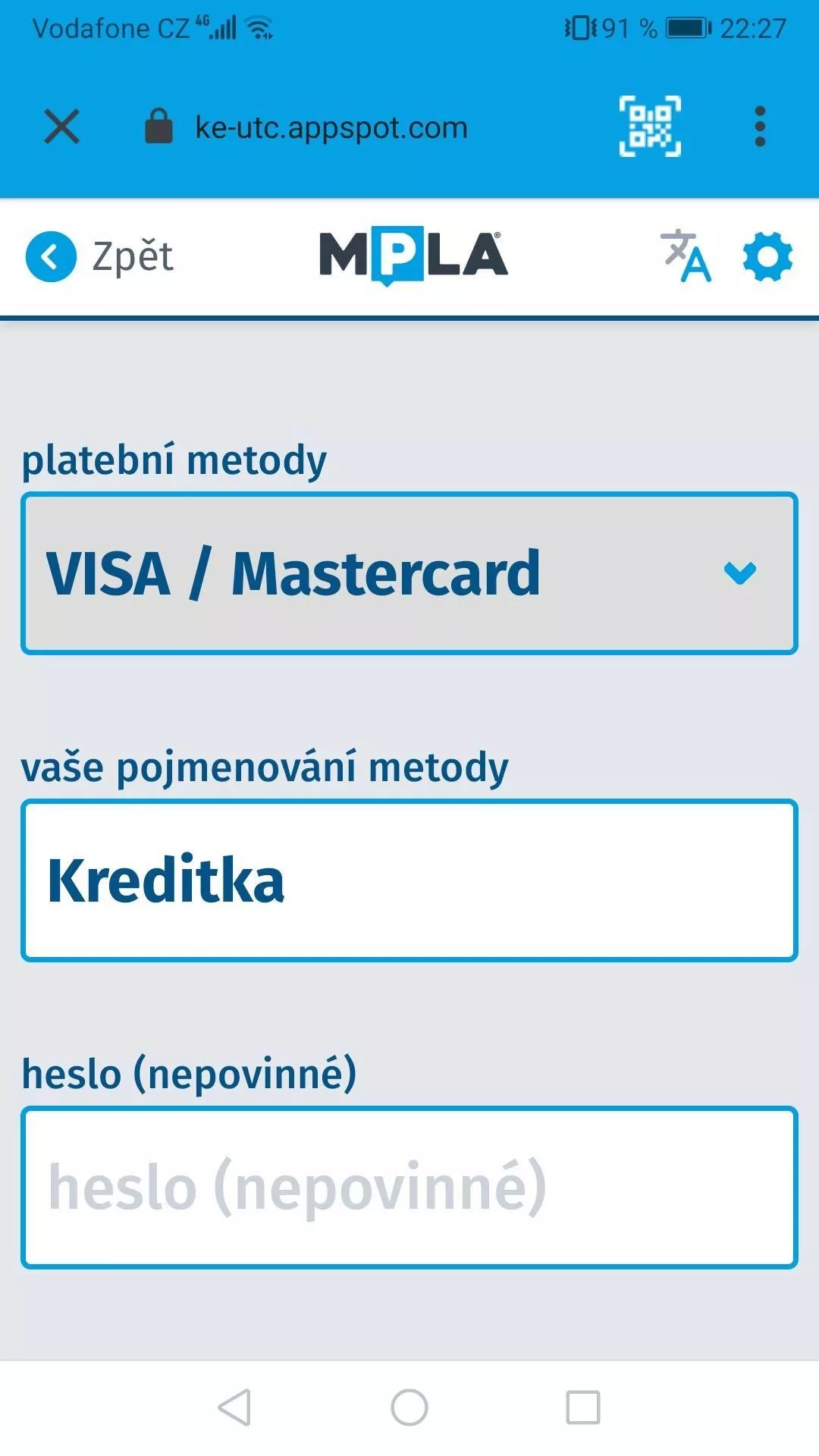This screenshot has width=819, height=1456.
Task: Expand the VISA / Mastercard payment dropdown
Action: tap(409, 573)
